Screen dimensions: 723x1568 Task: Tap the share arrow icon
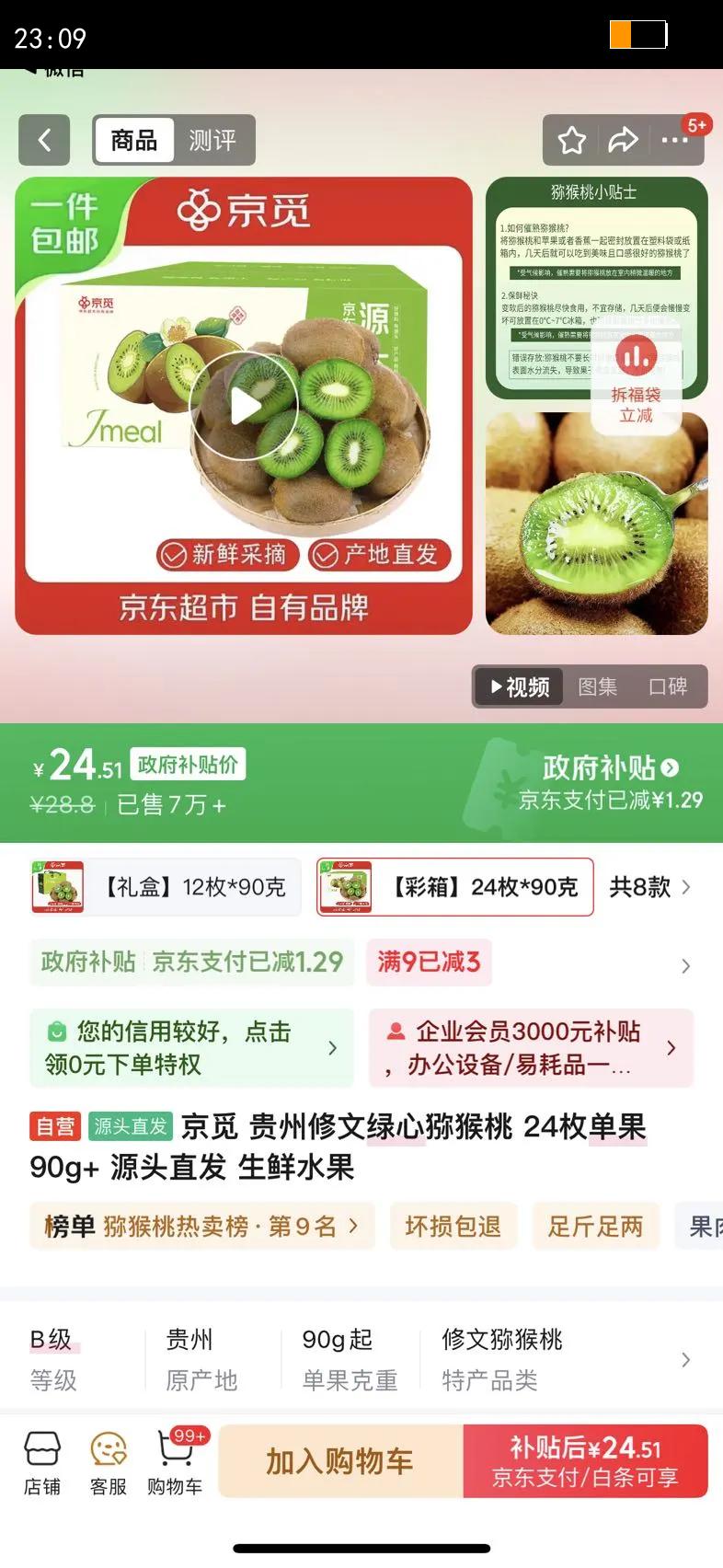(x=625, y=140)
